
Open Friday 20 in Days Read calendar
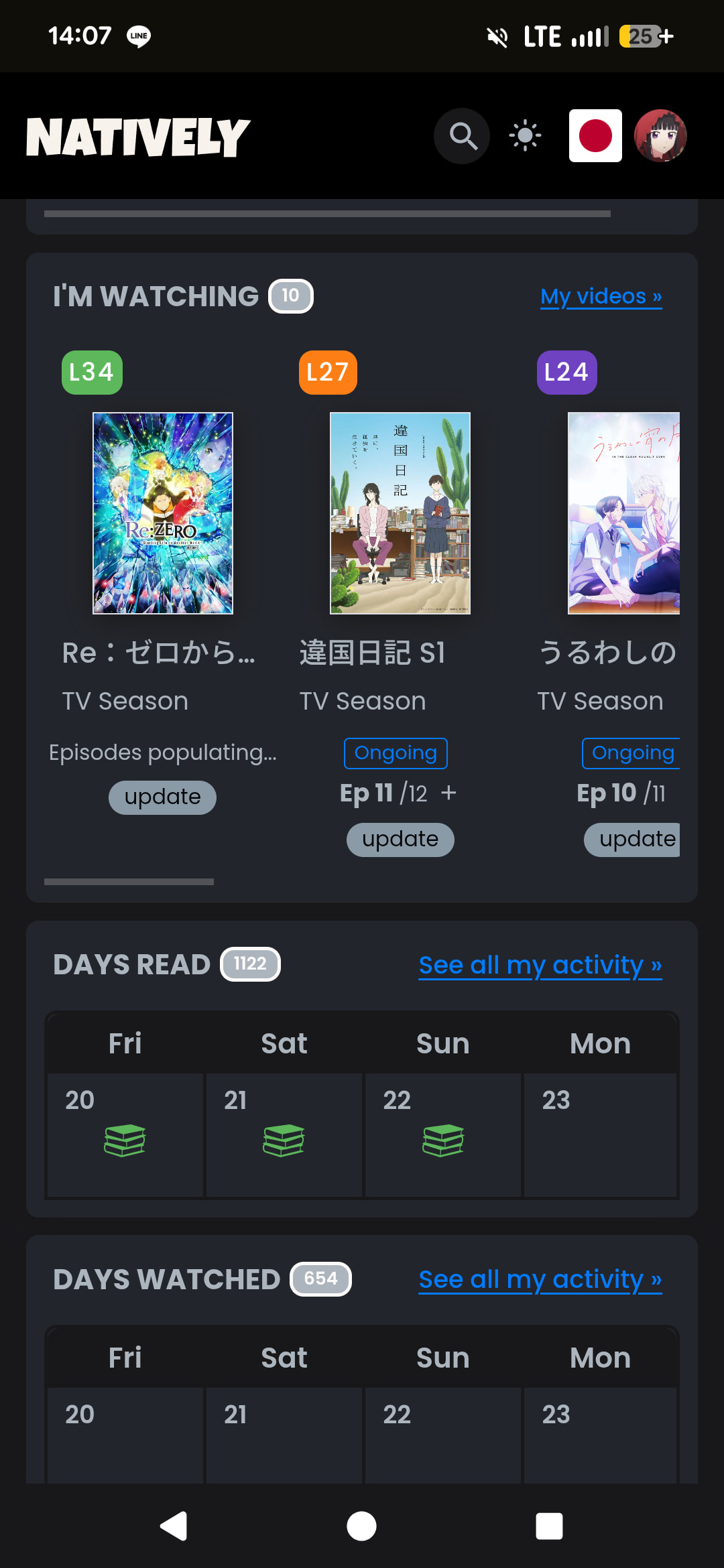(125, 1134)
